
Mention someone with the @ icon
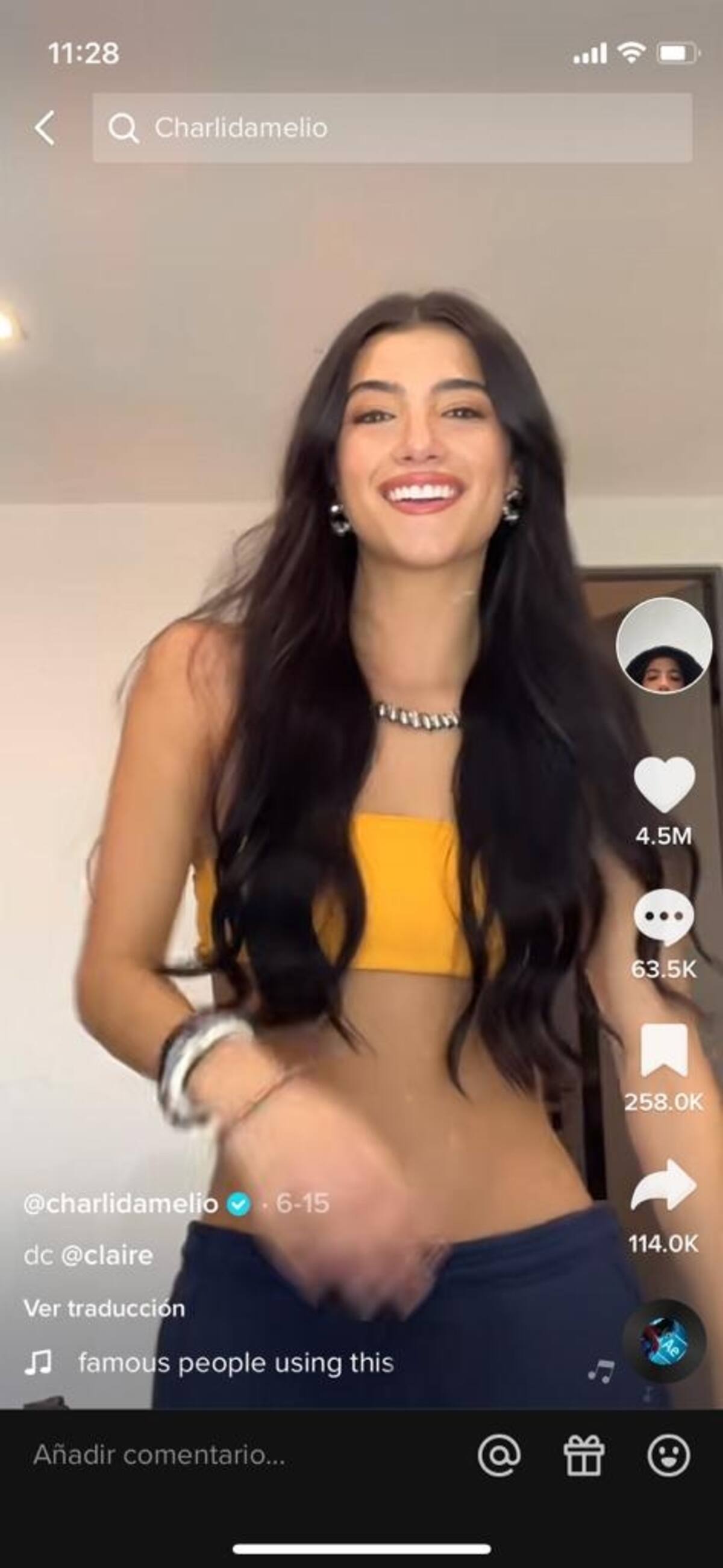pyautogui.click(x=499, y=1455)
